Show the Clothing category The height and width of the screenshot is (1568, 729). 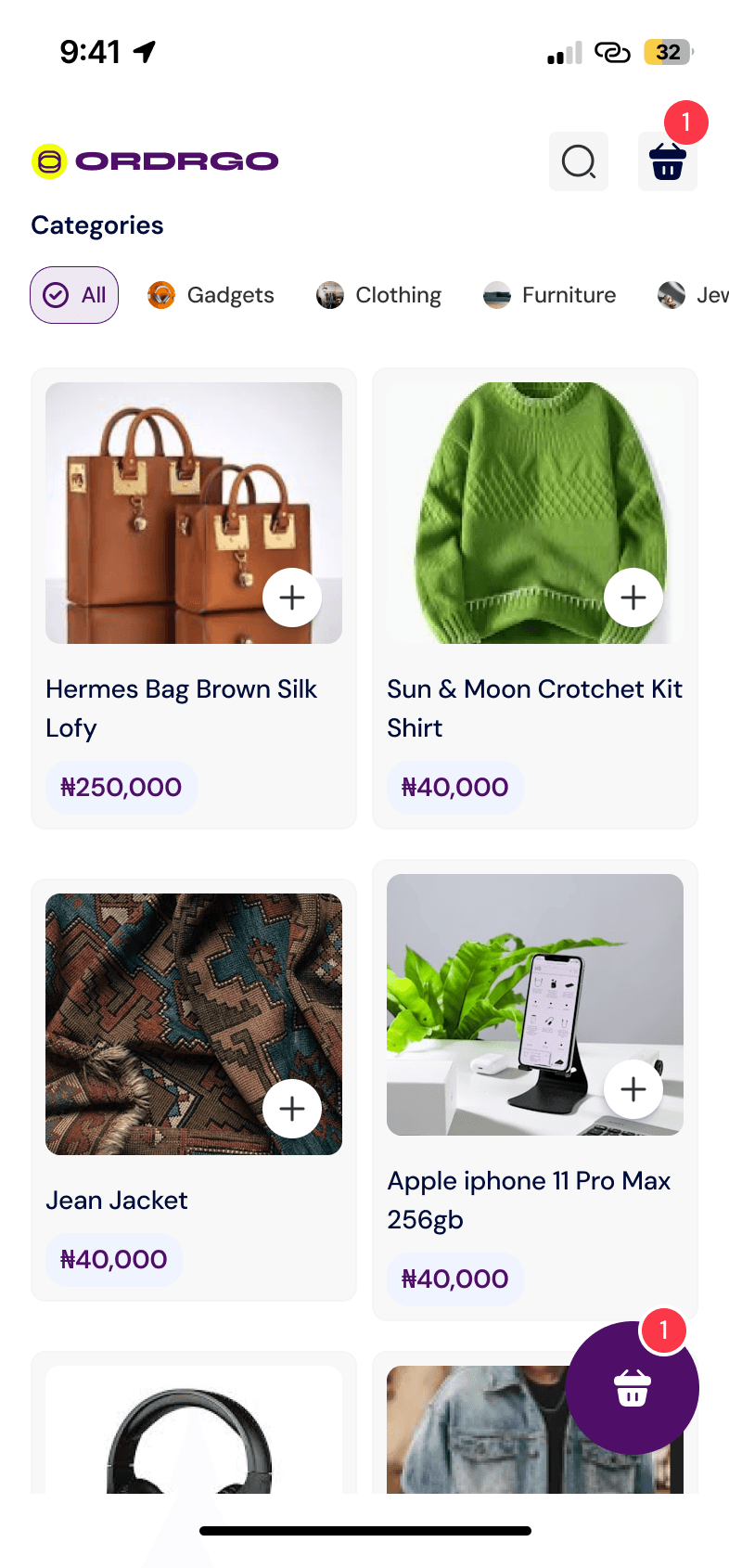378,295
